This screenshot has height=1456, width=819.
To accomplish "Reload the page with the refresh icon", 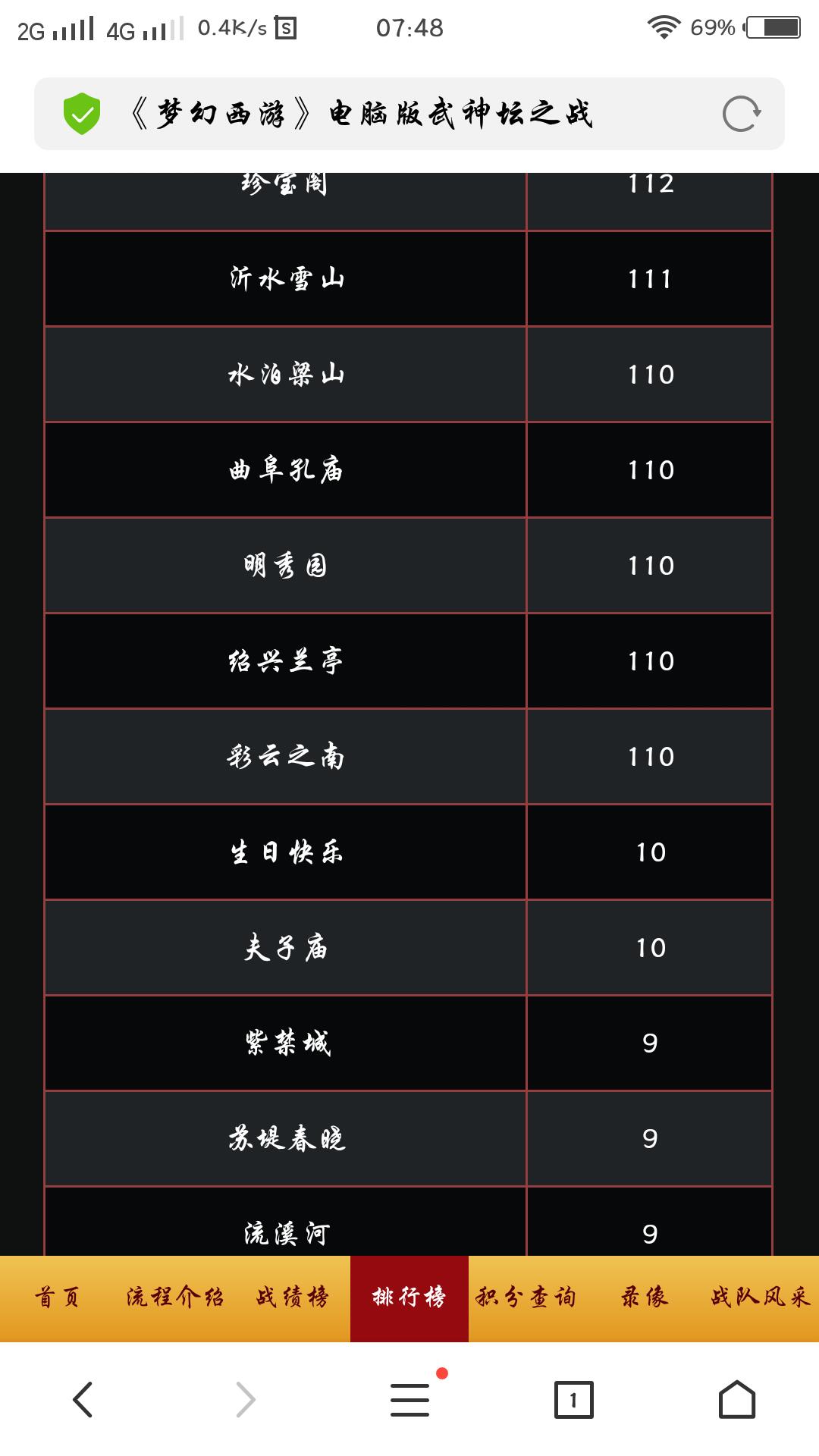I will point(741,114).
